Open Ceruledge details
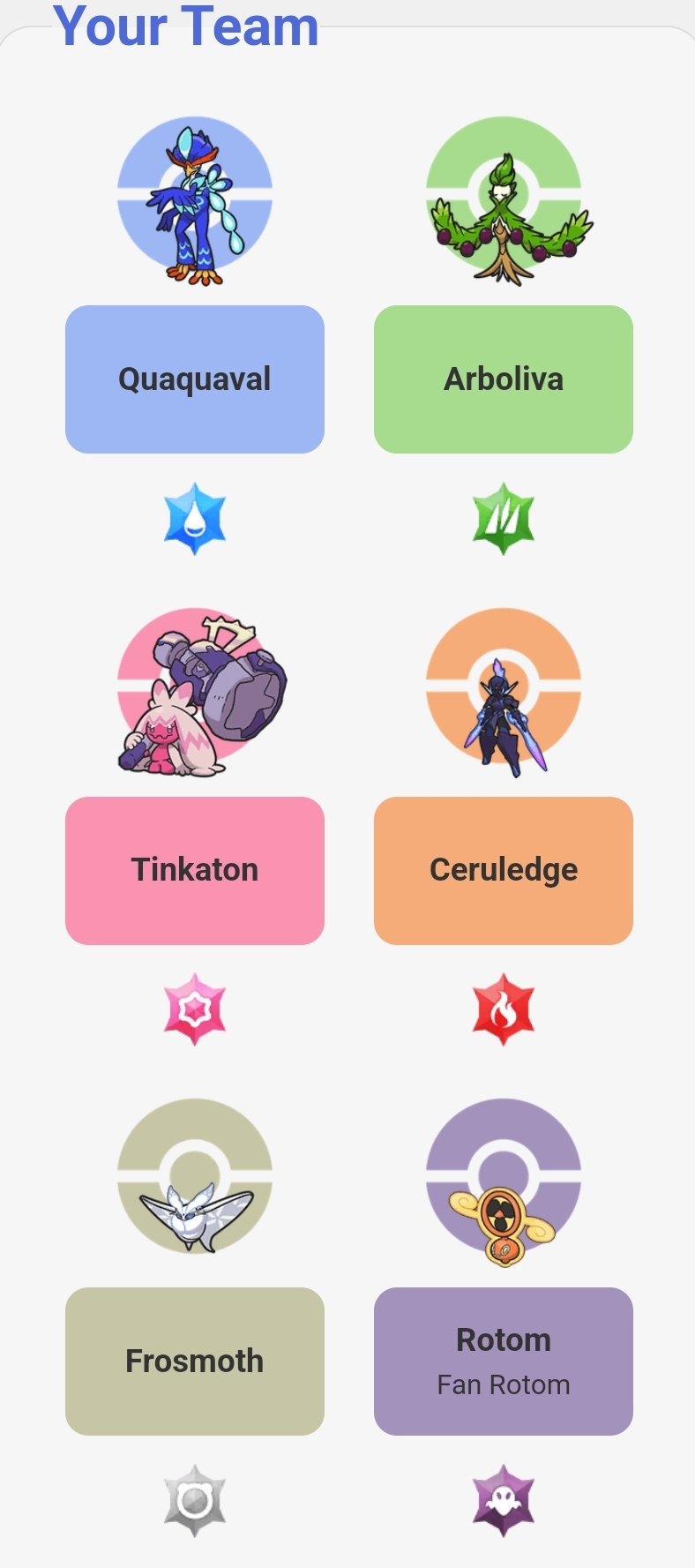The width and height of the screenshot is (695, 1568). [504, 870]
